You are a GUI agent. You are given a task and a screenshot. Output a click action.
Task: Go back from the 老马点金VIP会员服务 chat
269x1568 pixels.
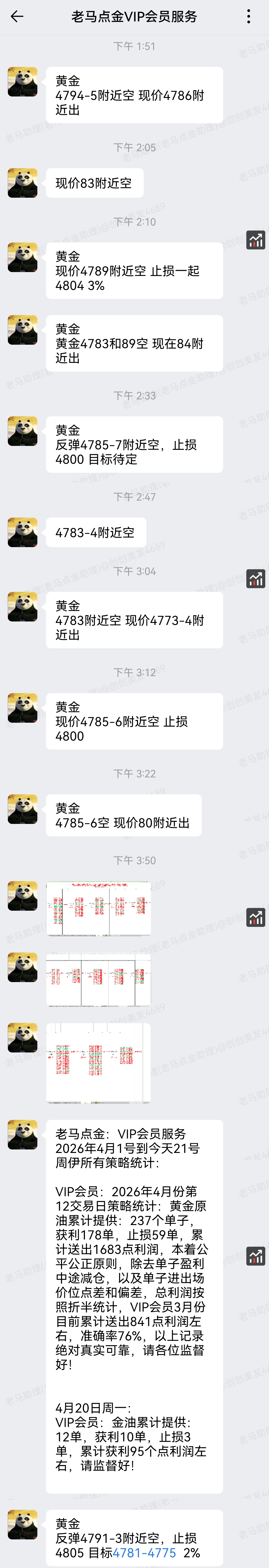(17, 16)
